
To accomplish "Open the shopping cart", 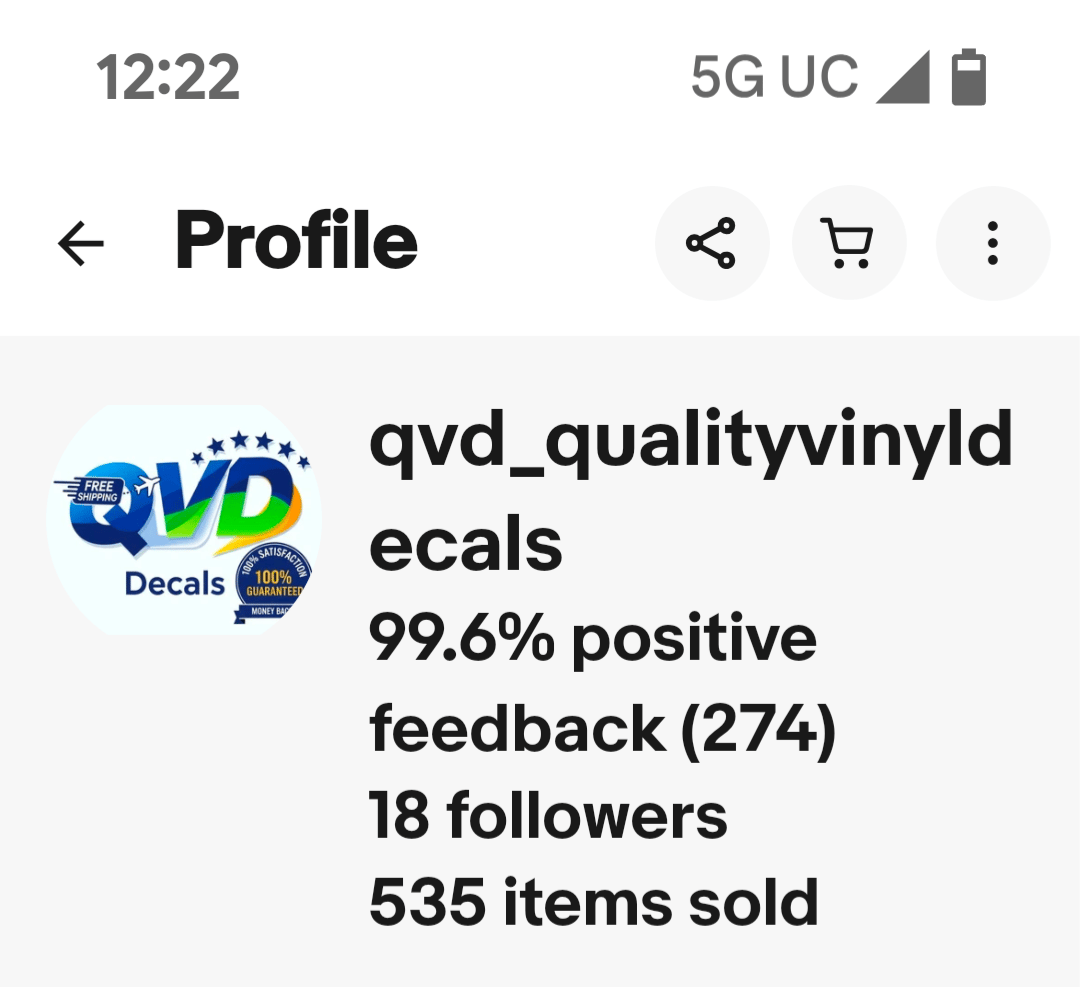I will [x=848, y=243].
